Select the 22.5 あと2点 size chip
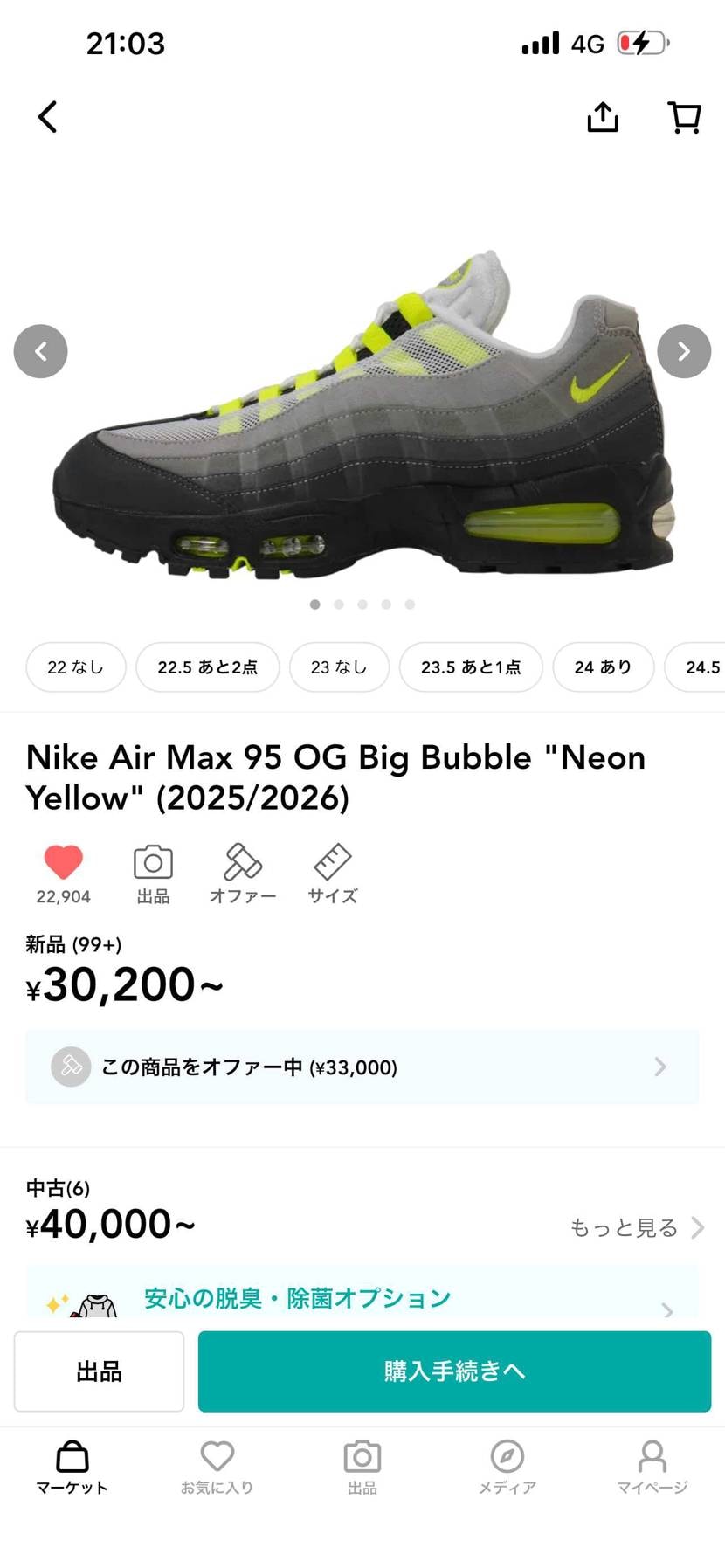The width and height of the screenshot is (725, 1568). point(207,667)
